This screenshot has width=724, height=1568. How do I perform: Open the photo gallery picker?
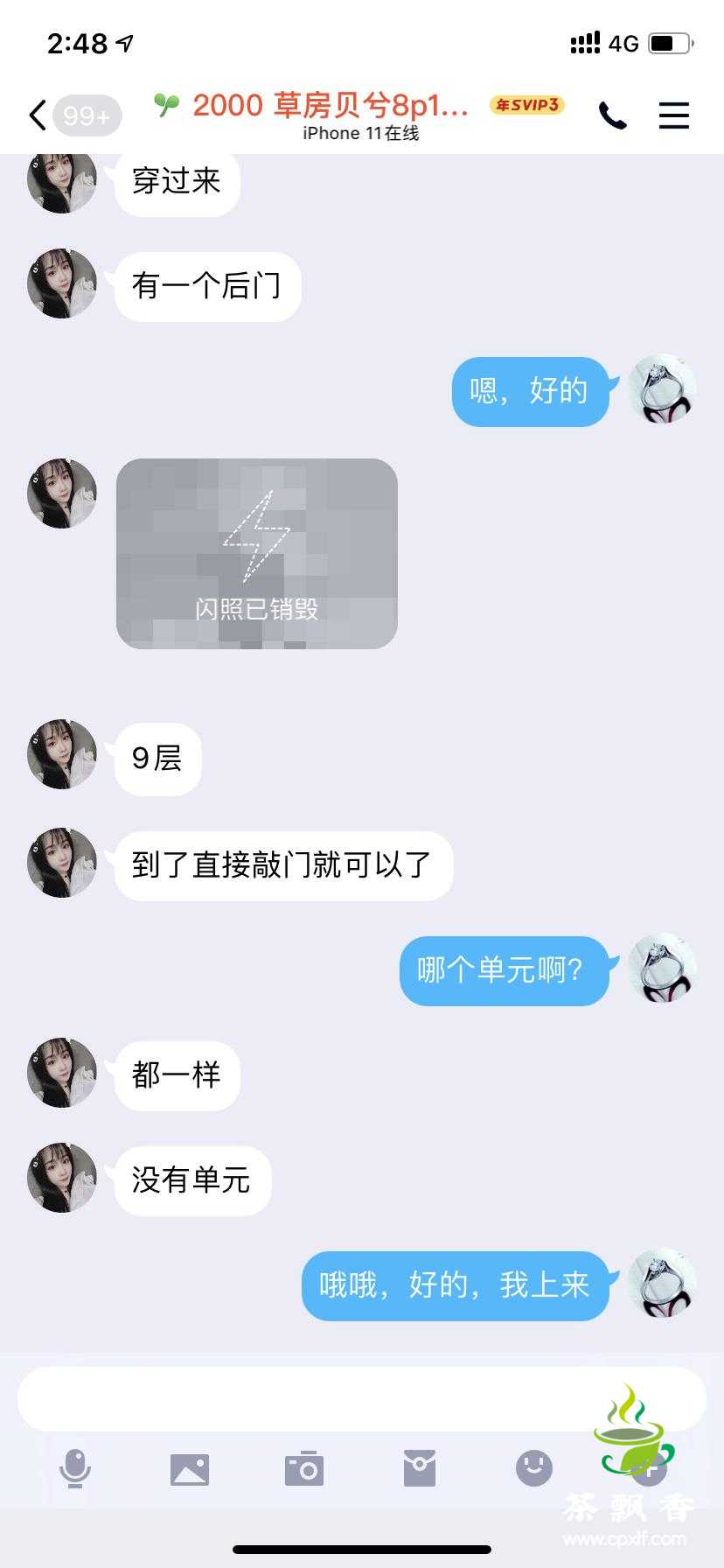coord(190,1469)
